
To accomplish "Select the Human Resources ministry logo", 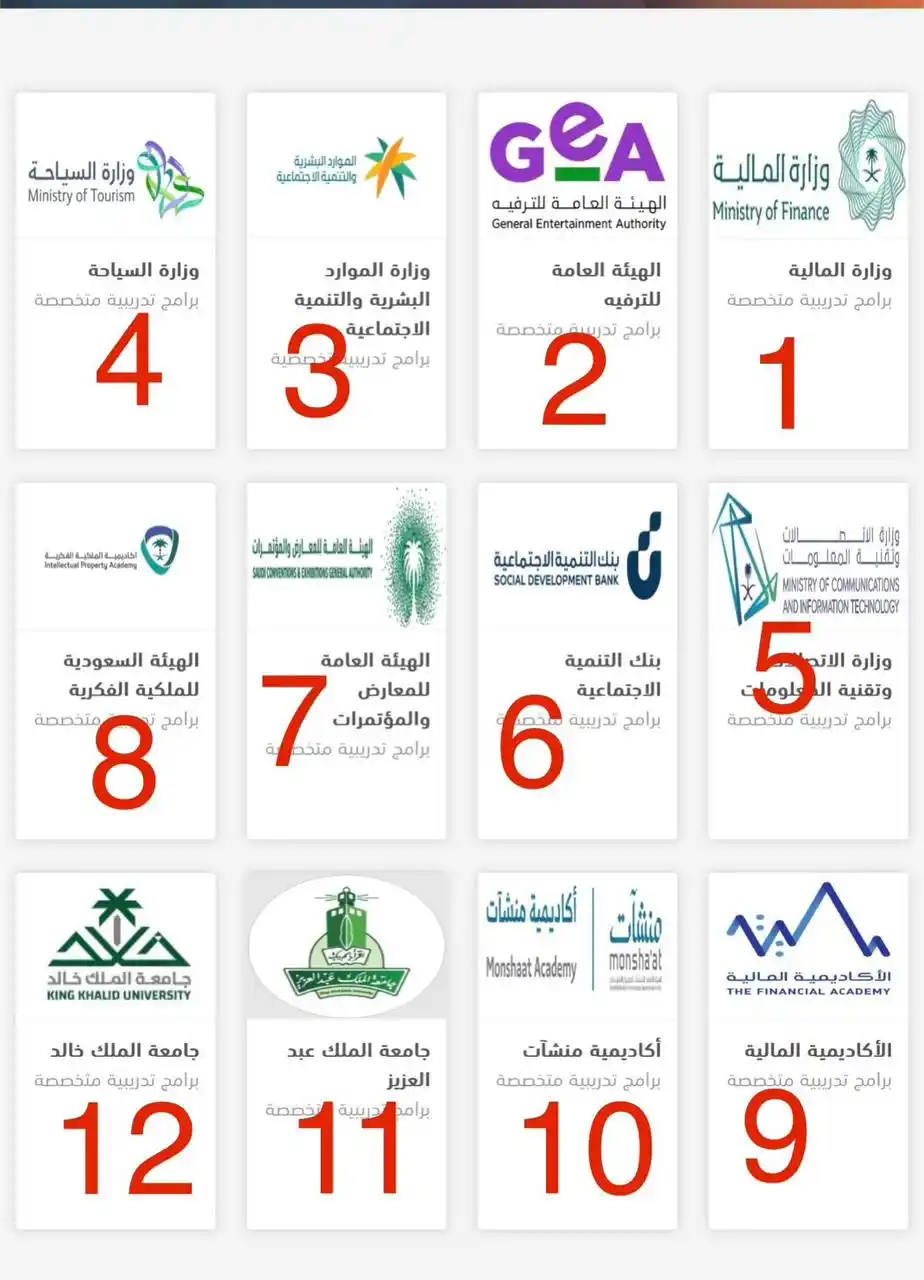I will pos(345,165).
